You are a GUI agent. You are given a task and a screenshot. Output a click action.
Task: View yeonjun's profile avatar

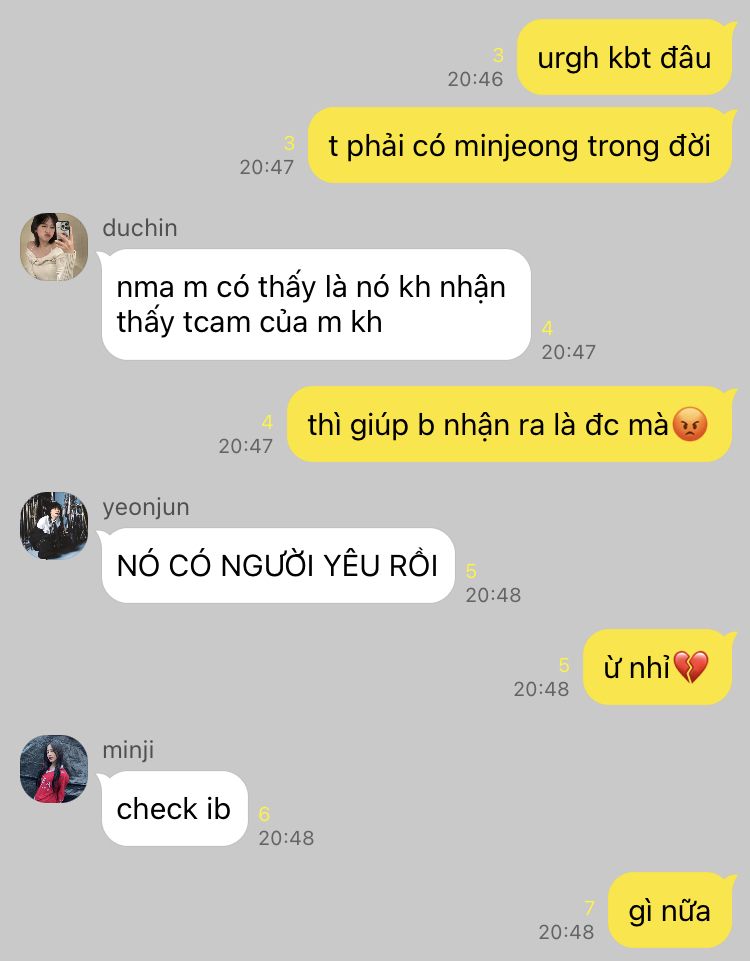tap(54, 525)
